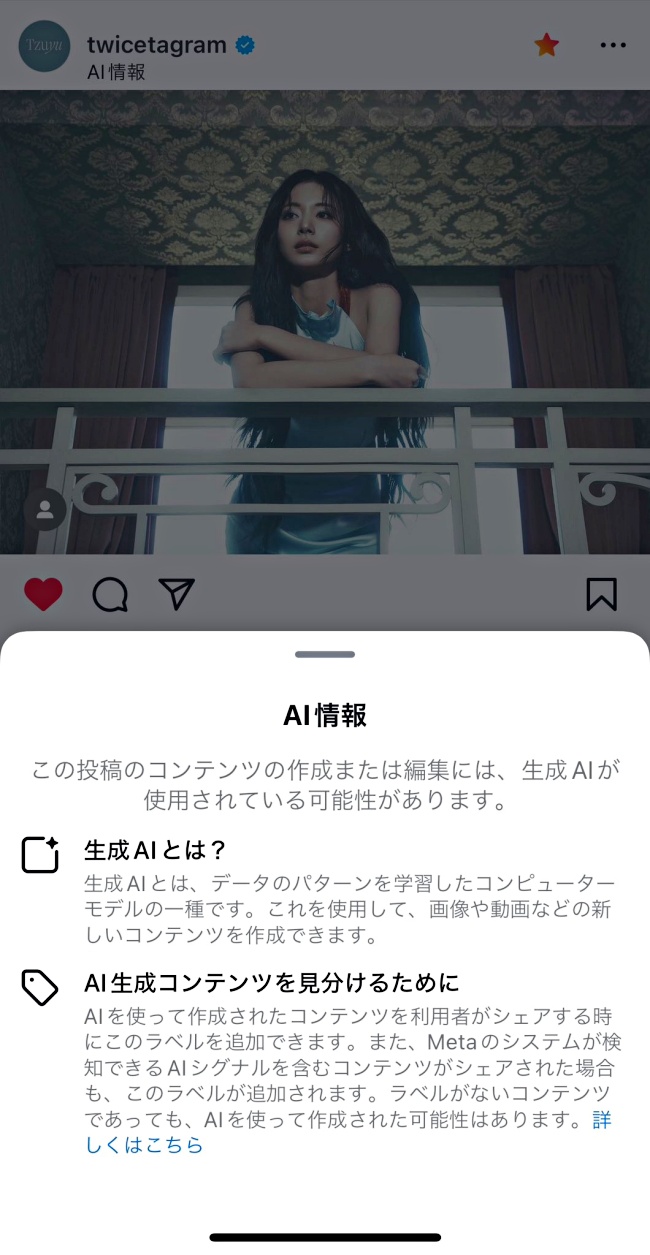This screenshot has height=1255, width=650.
Task: Bookmark this twicetagram post
Action: click(x=601, y=594)
